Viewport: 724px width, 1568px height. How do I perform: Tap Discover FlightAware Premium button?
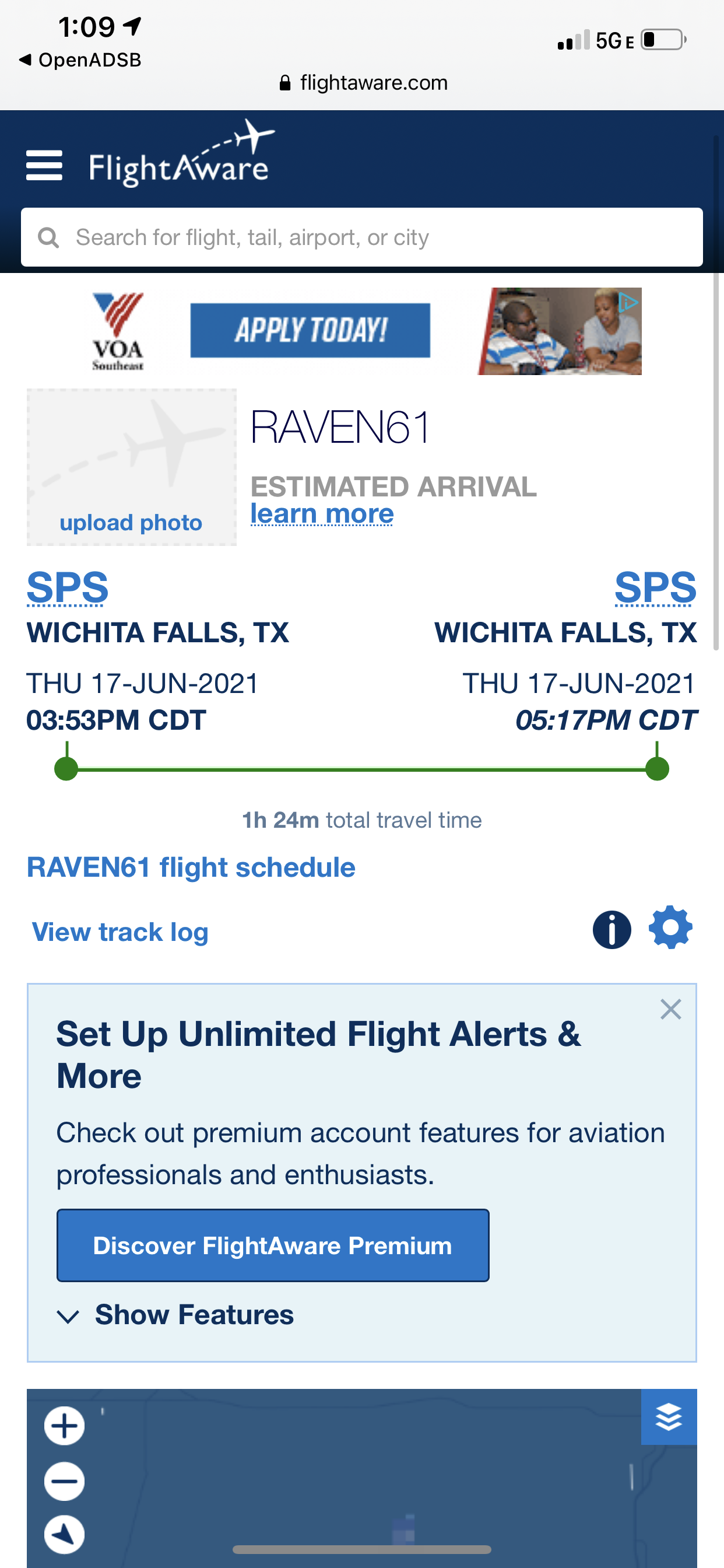[273, 1245]
